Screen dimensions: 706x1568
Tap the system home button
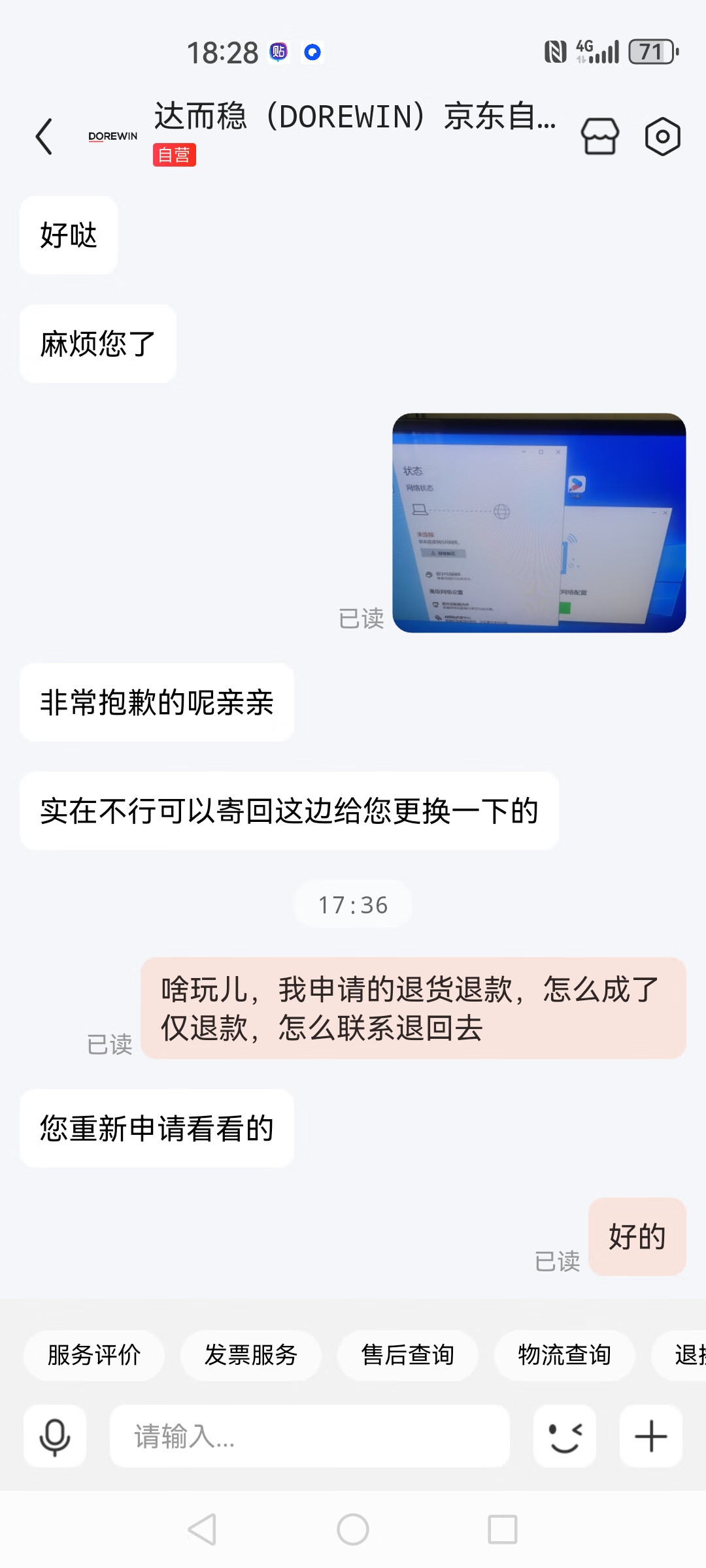(x=353, y=1529)
